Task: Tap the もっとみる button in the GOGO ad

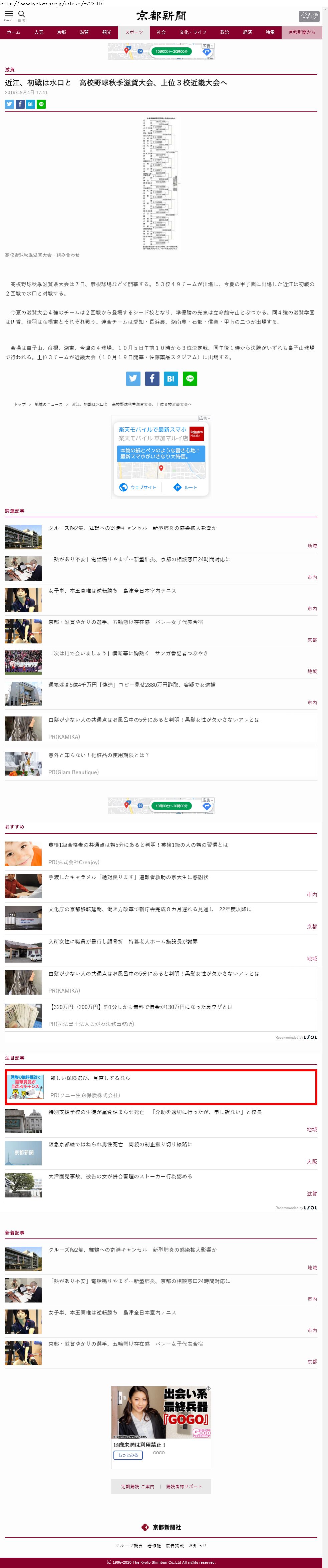Action: pos(128,1455)
